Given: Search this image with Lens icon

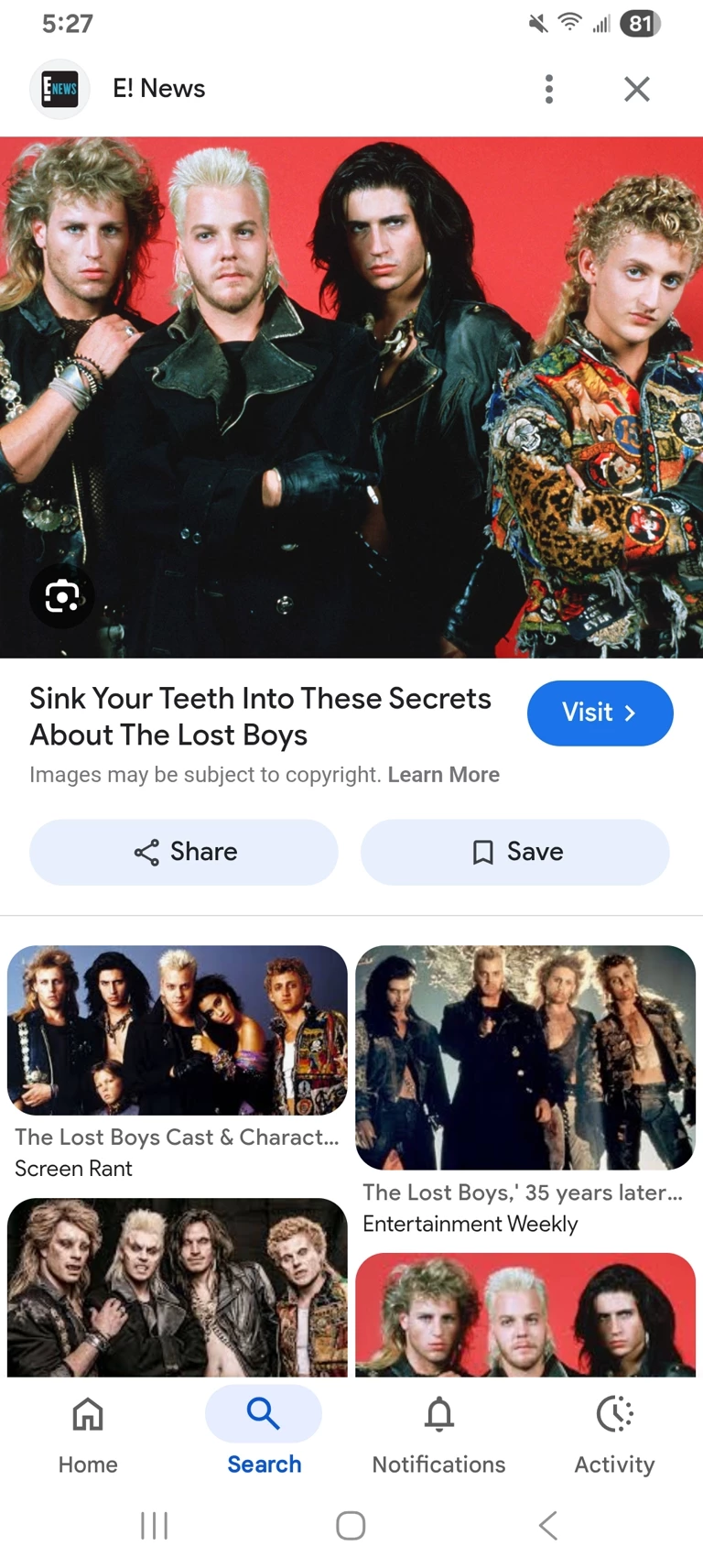Looking at the screenshot, I should coord(61,596).
